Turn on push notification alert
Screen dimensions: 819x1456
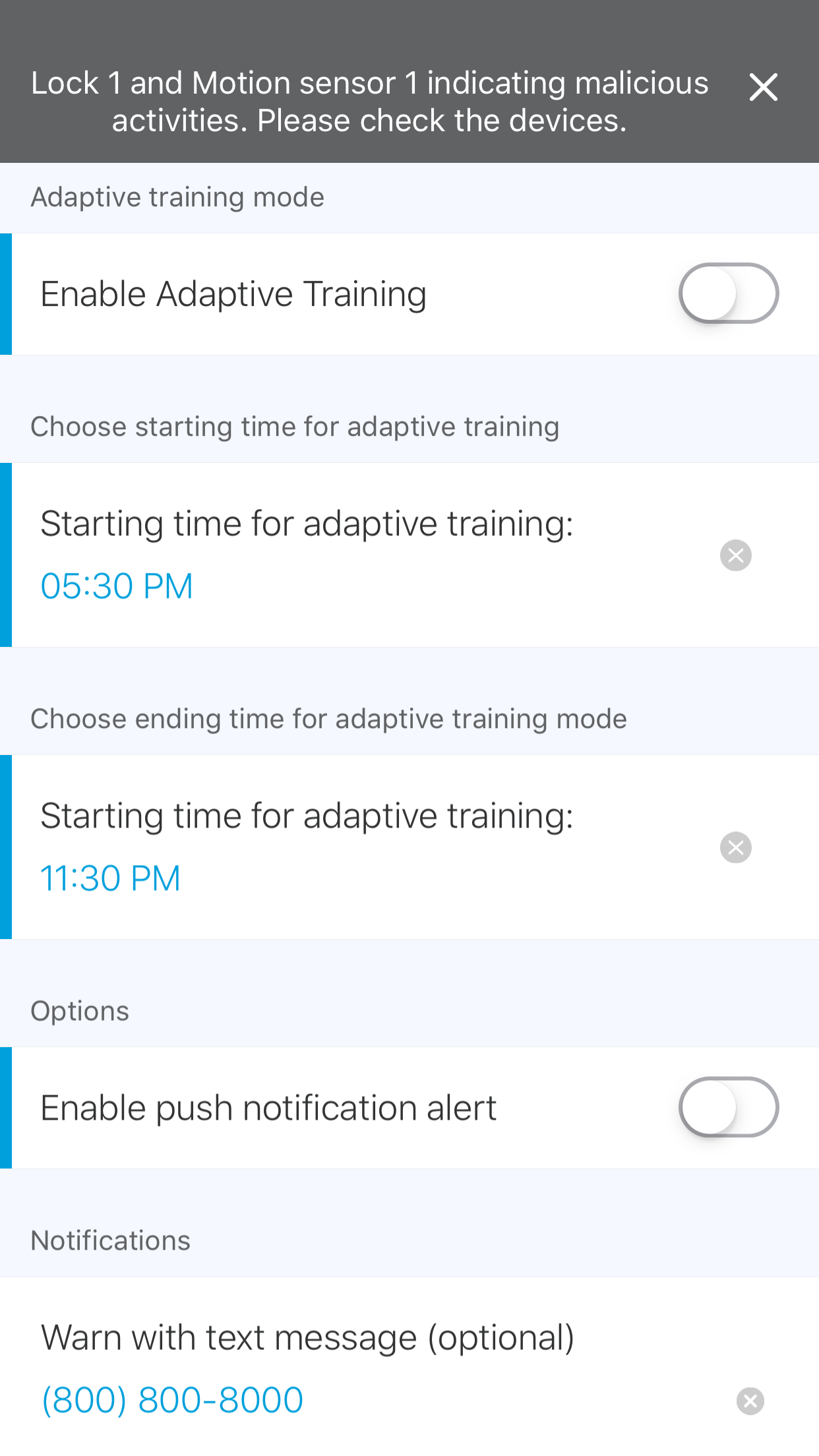pos(729,1107)
